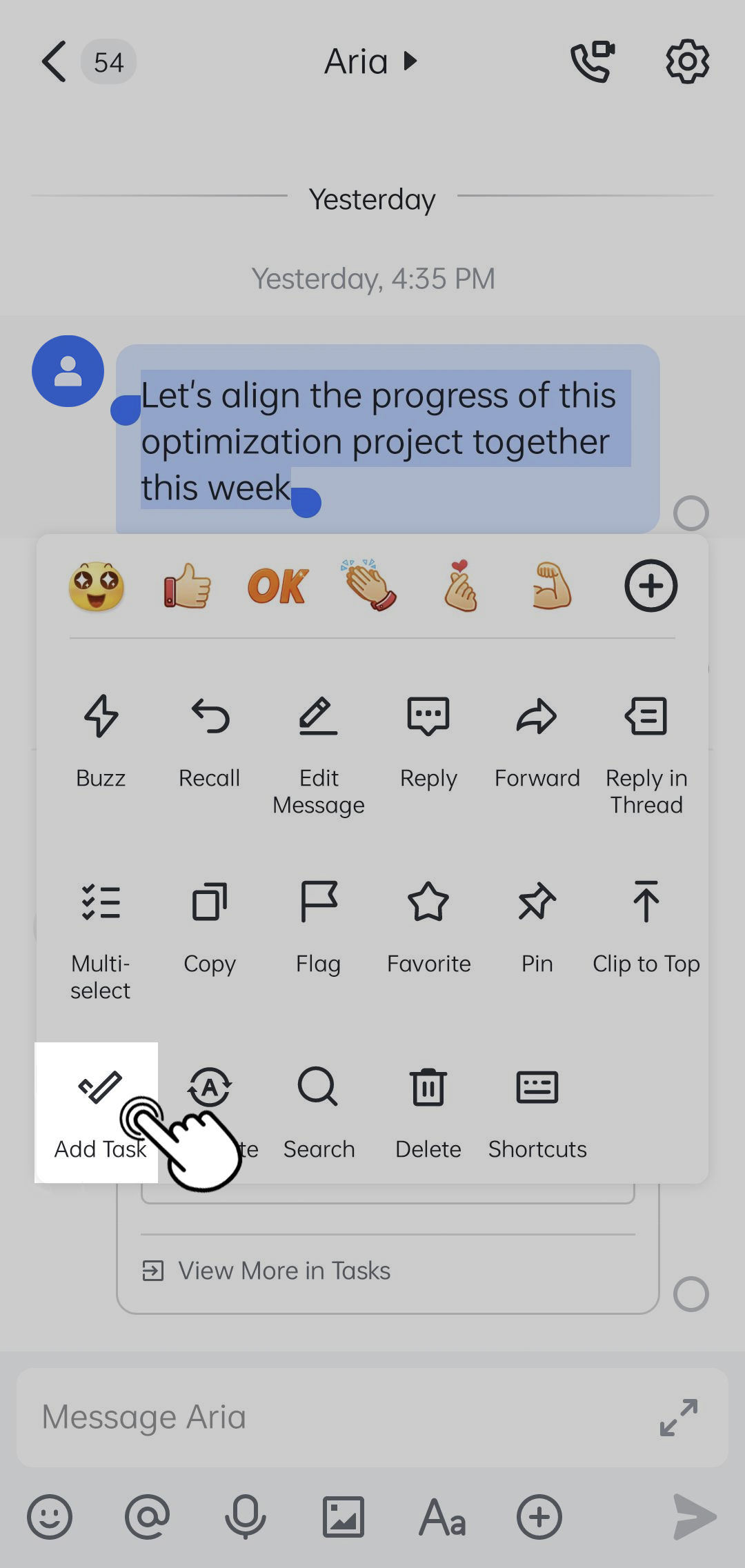Start a voice or video call
The width and height of the screenshot is (745, 1568).
tap(593, 62)
